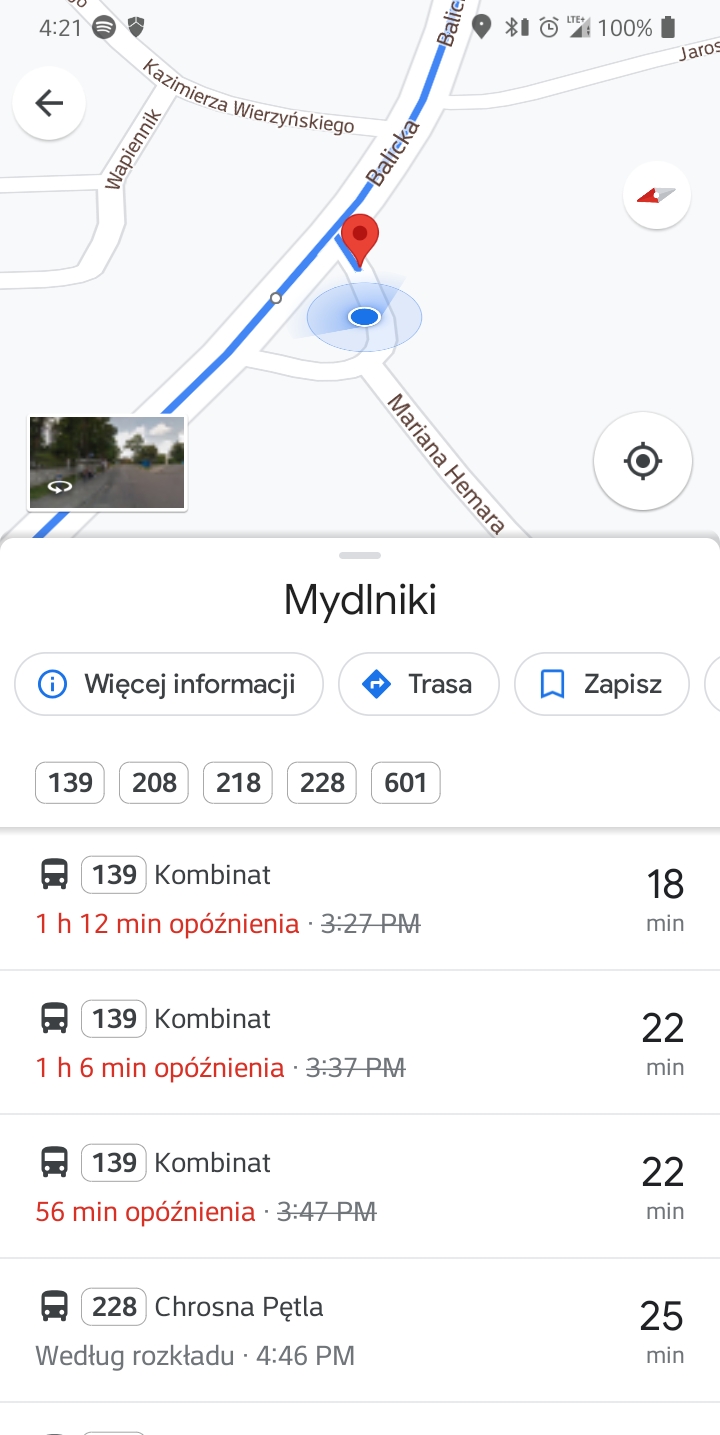Select the 601 line chip
Screen dimensions: 720x1435
click(406, 782)
